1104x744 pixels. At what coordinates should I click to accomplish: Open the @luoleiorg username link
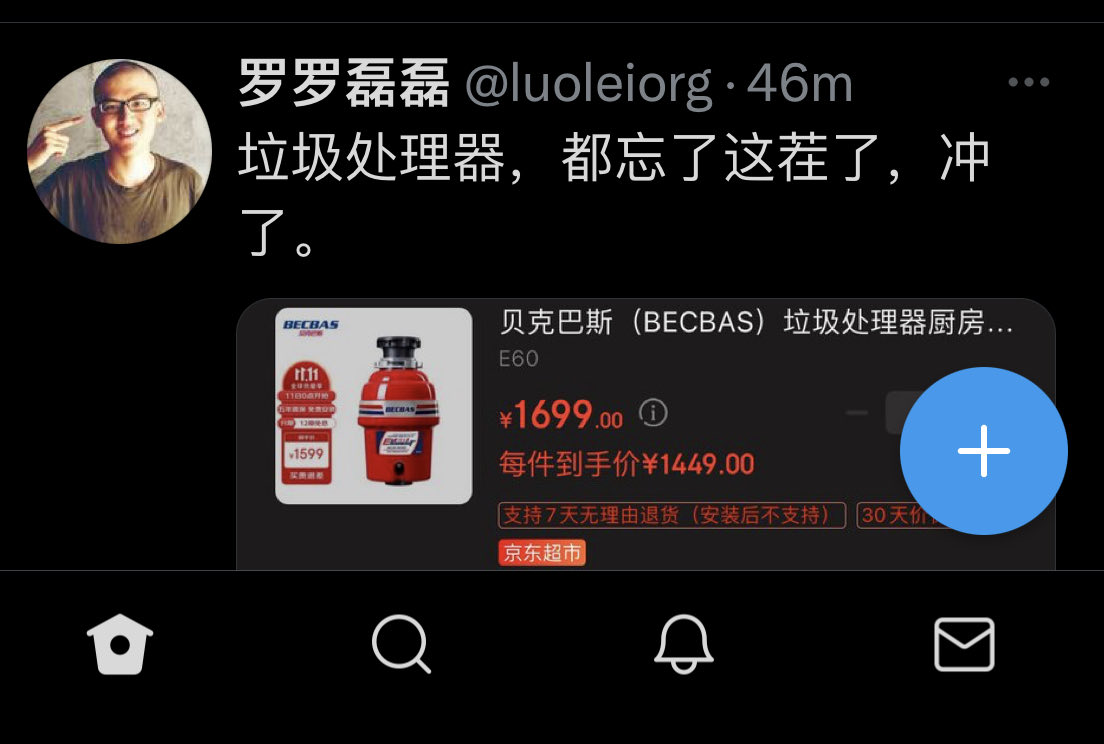(588, 85)
